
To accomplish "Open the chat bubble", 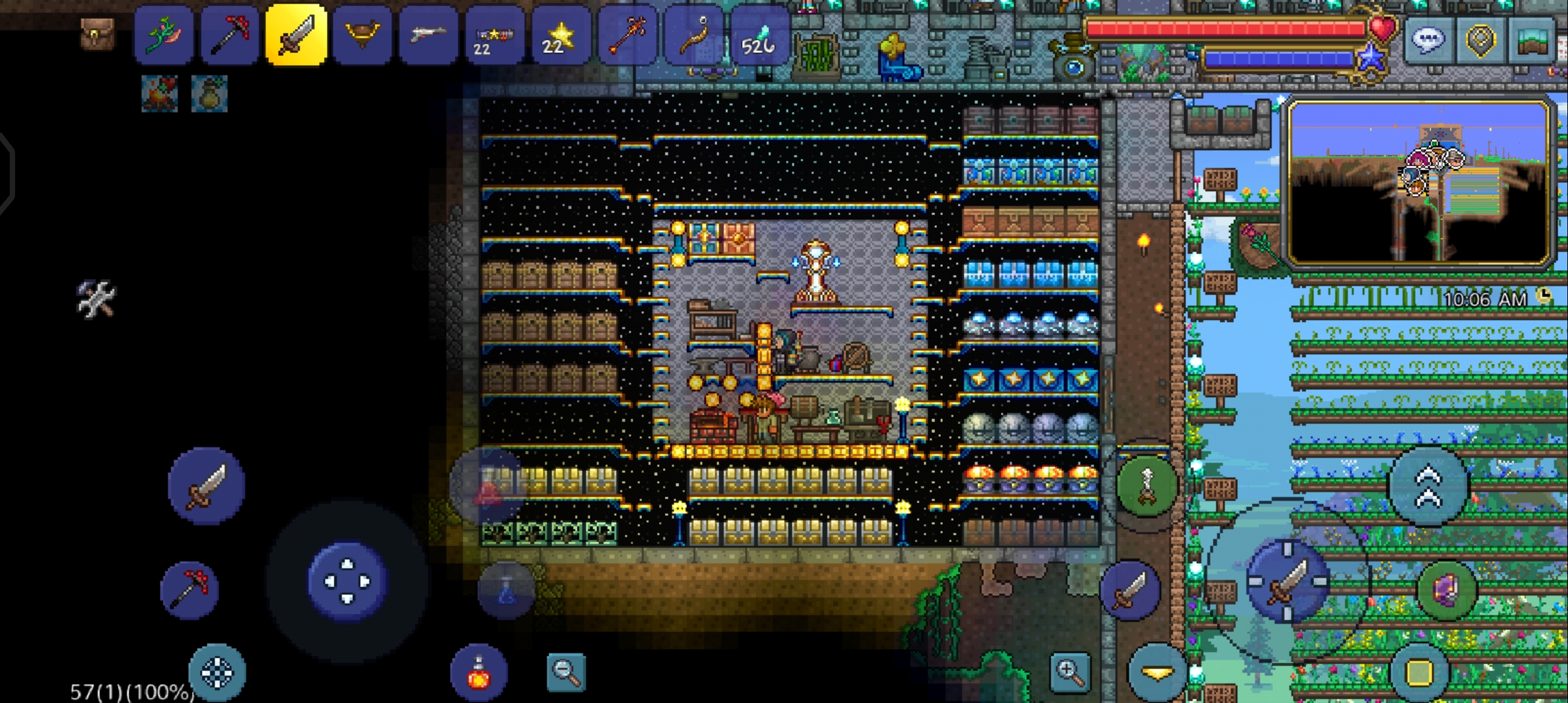I will [1427, 40].
